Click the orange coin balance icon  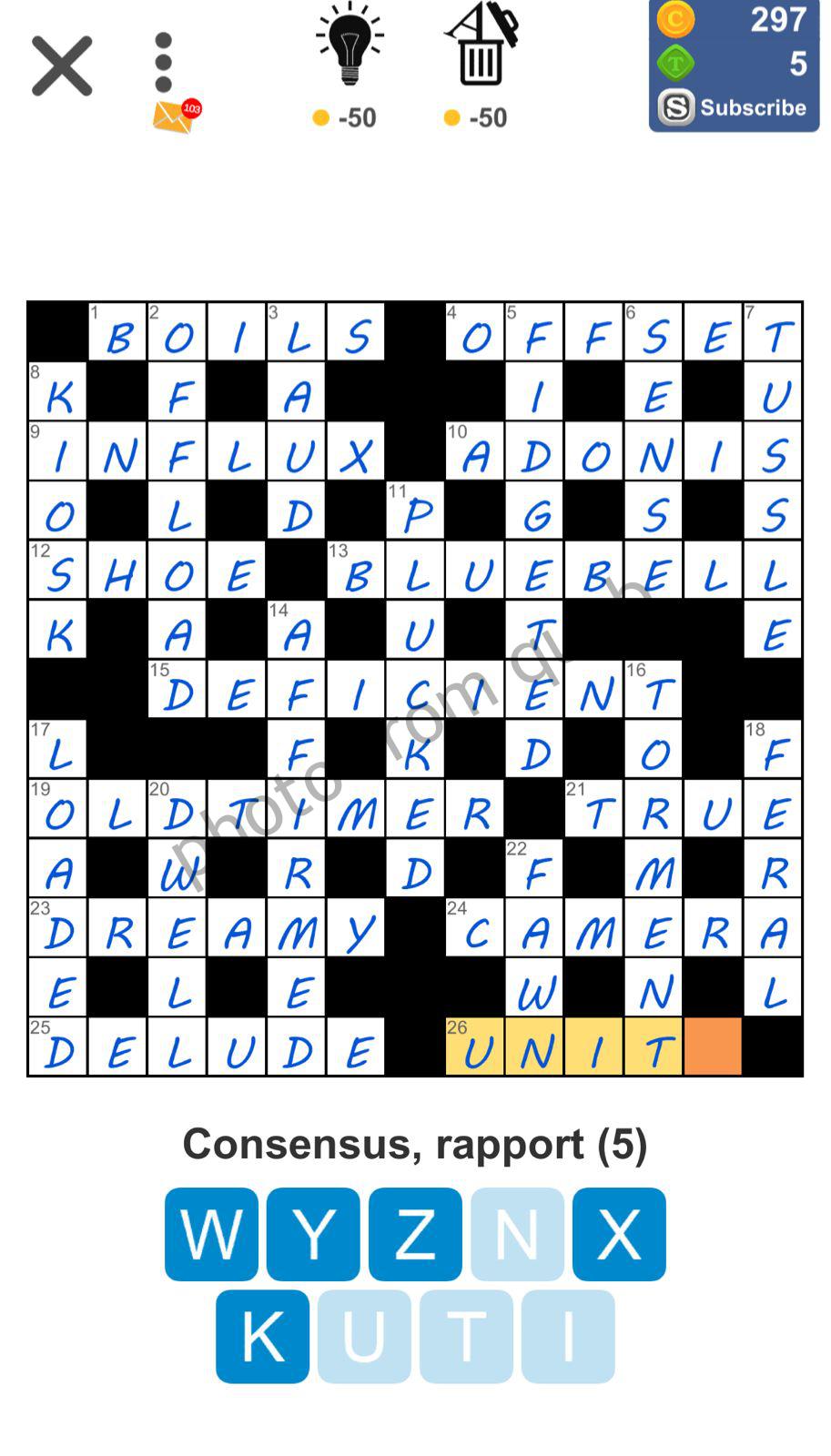coord(675,20)
